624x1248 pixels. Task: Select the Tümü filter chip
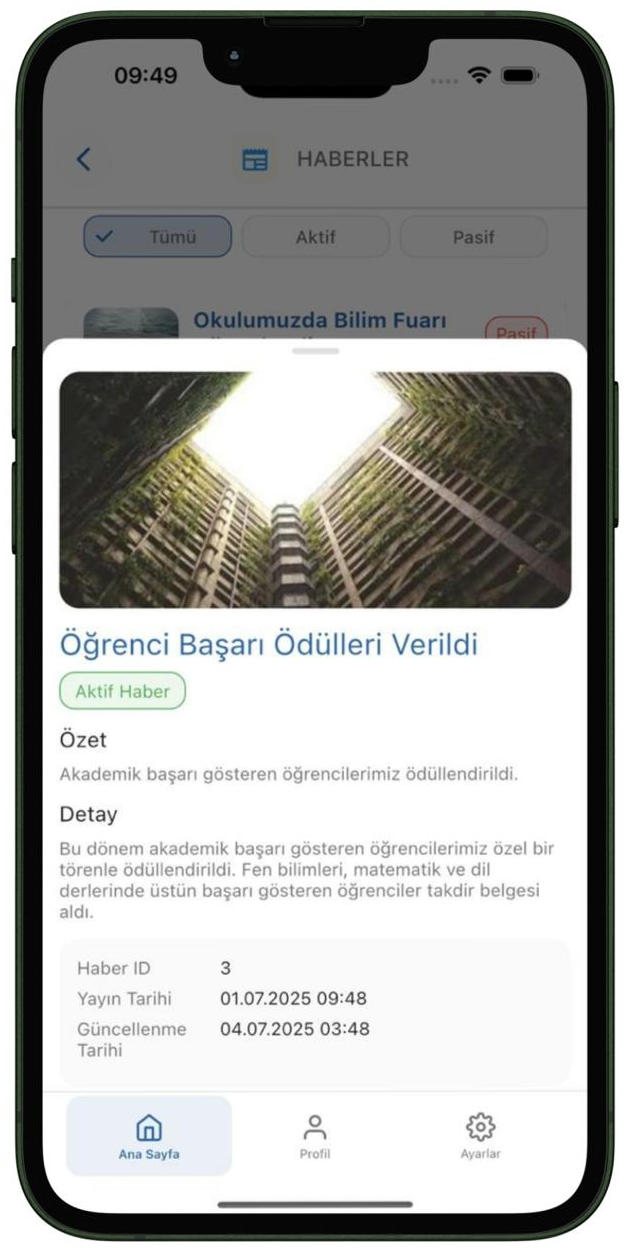(158, 238)
